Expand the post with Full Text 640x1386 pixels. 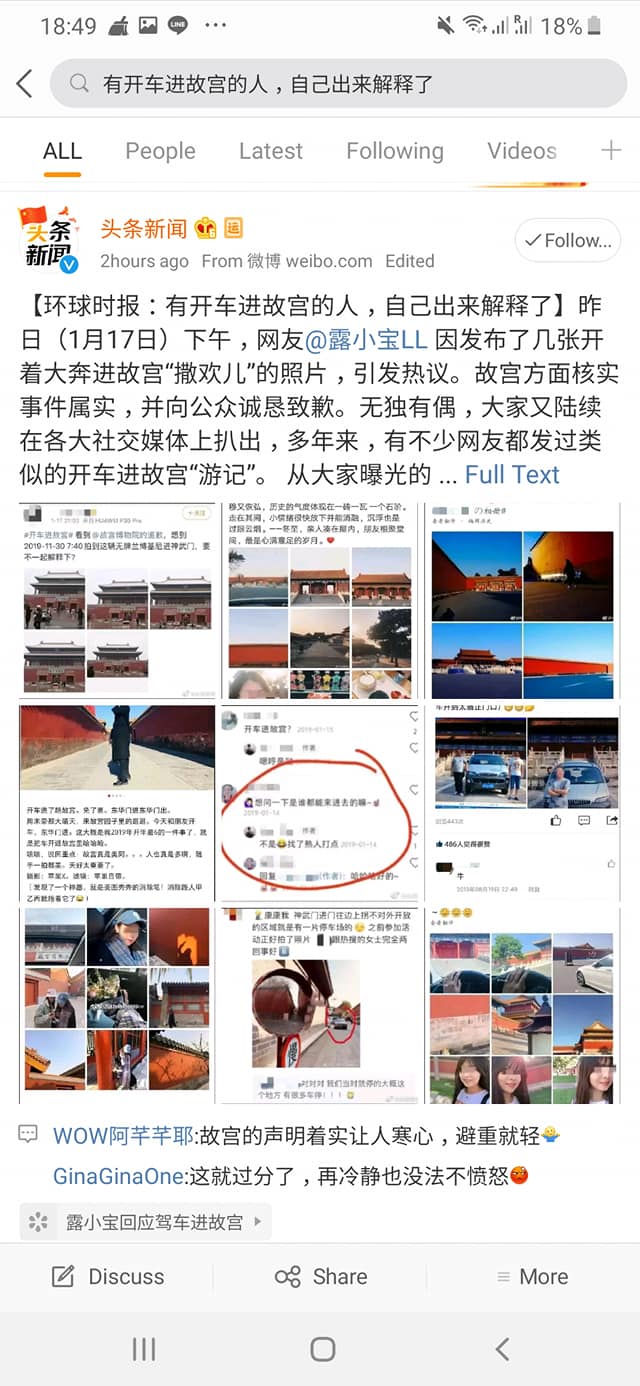click(512, 474)
